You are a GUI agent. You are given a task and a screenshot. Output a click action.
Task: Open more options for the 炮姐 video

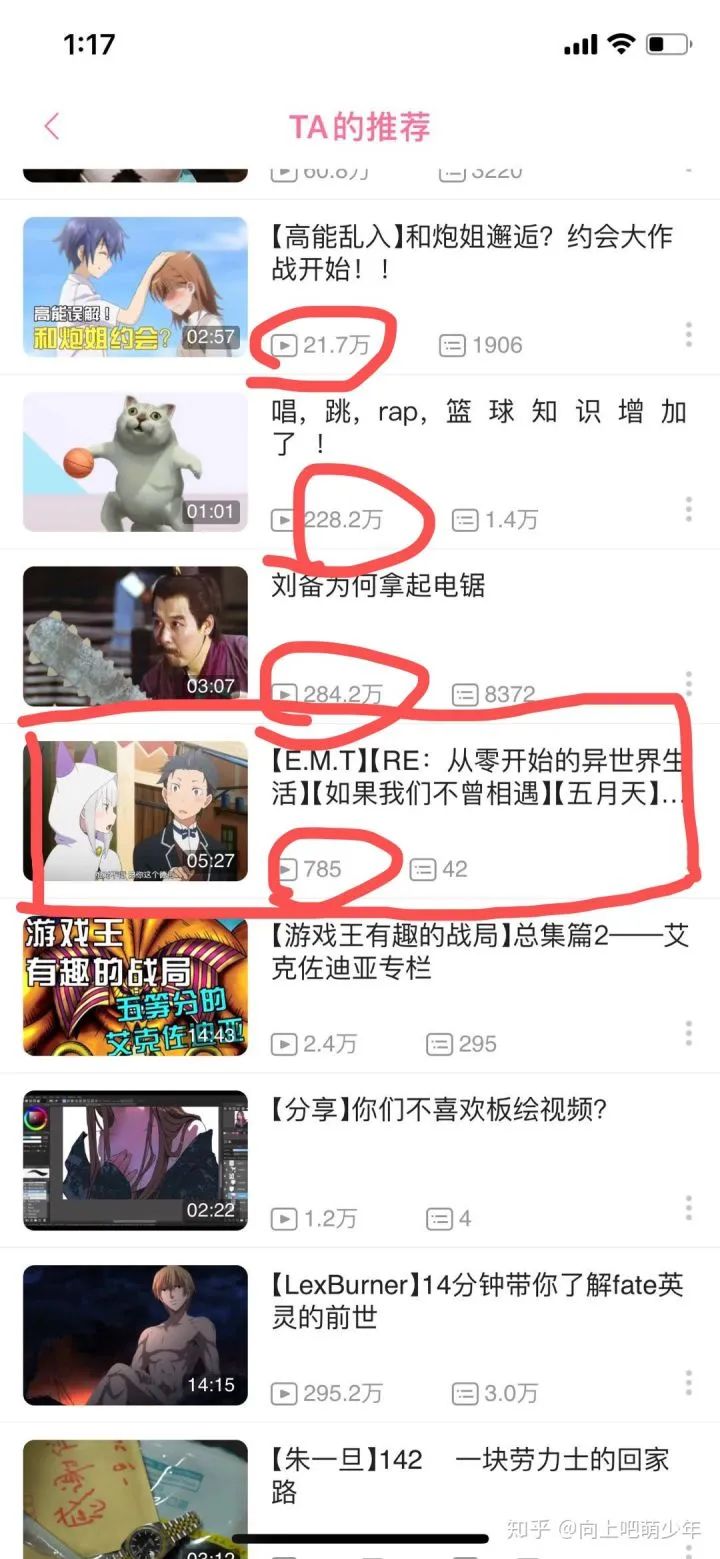pos(689,335)
